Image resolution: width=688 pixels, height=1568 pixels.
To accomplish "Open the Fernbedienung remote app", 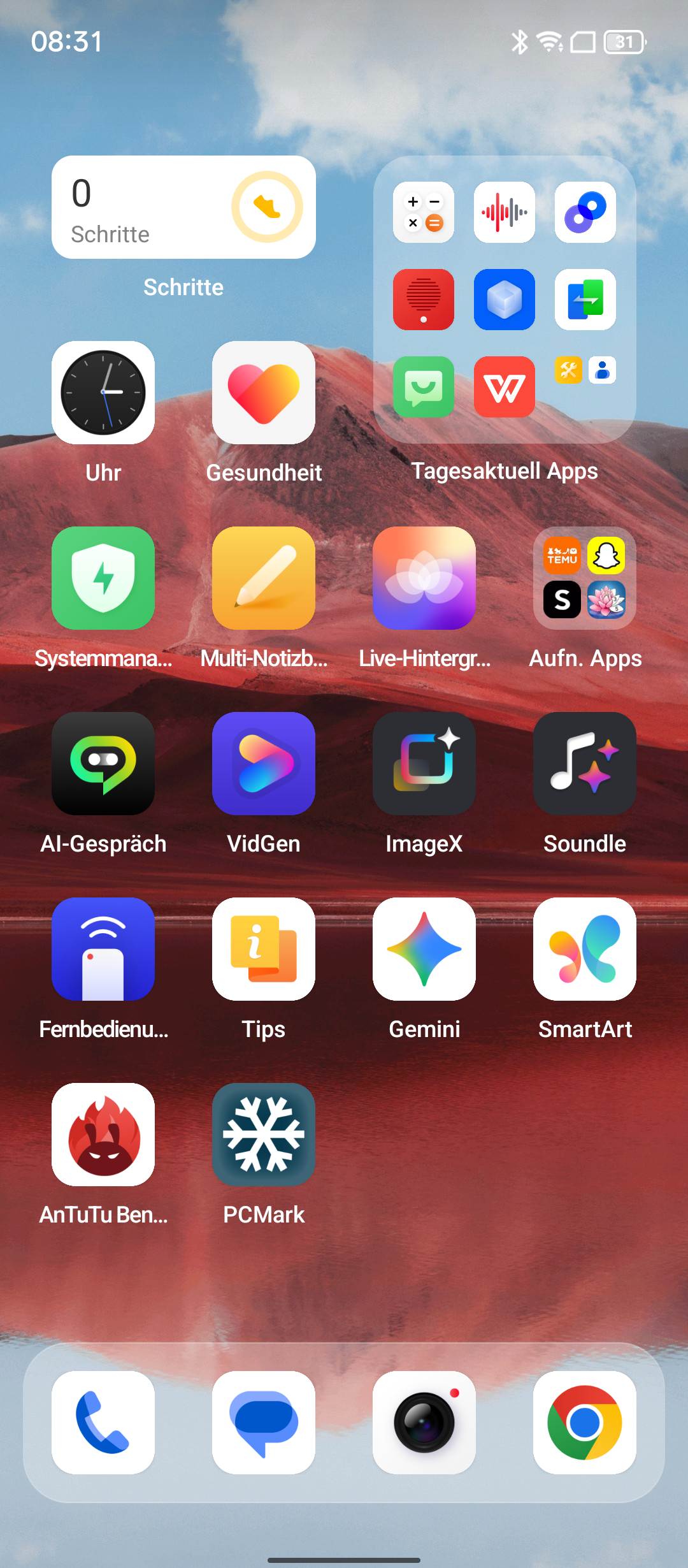I will tap(103, 949).
